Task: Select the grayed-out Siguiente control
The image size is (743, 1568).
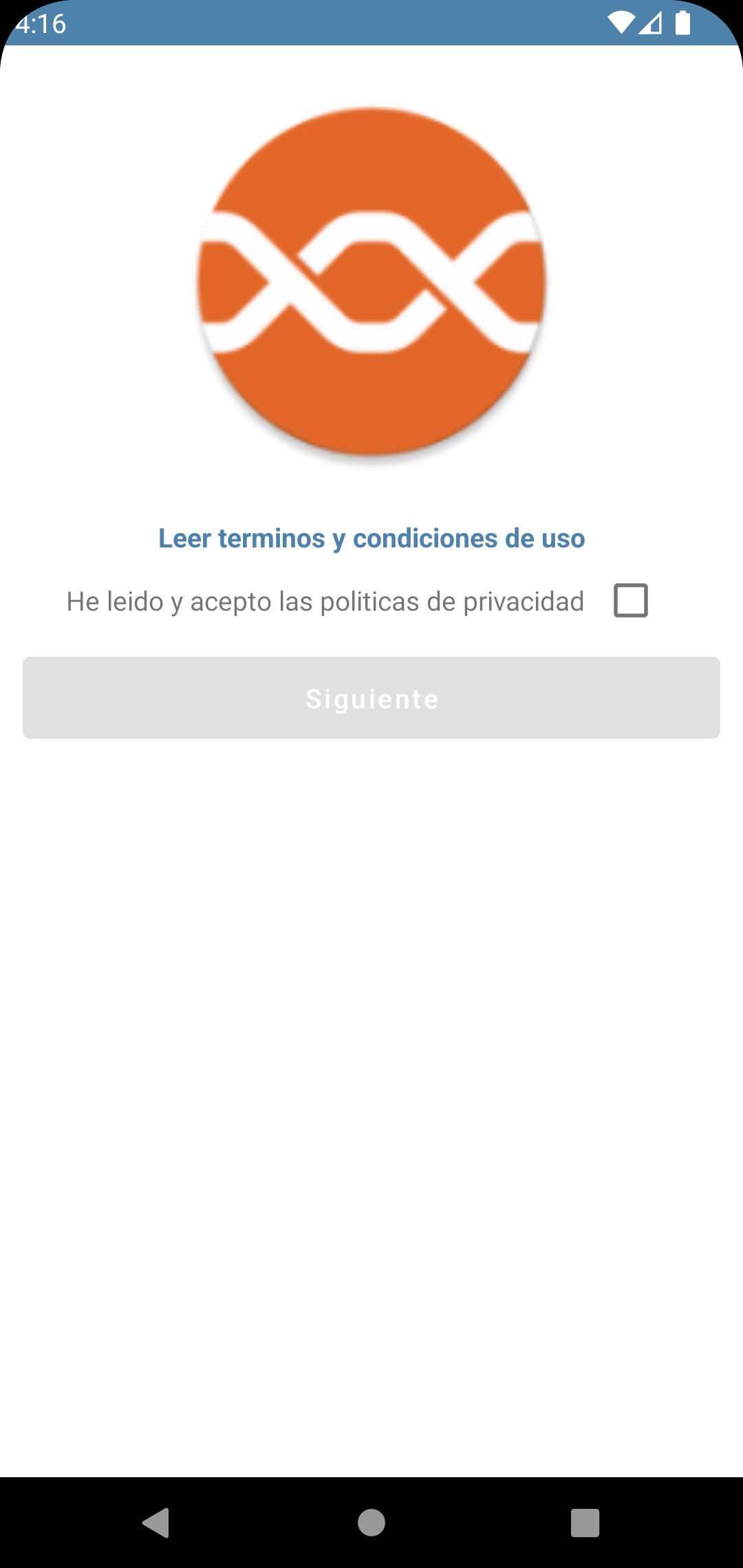Action: click(x=371, y=697)
